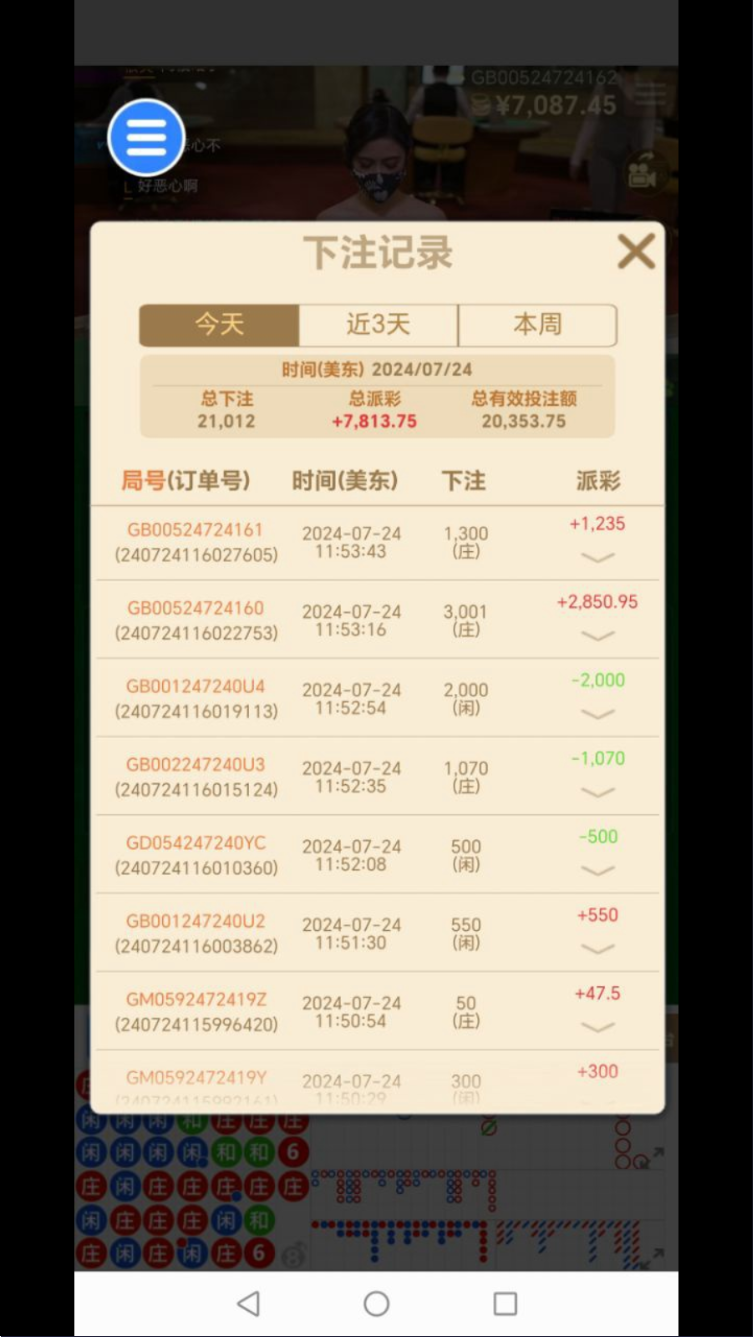The image size is (753, 1337).
Task: Go back using the system back button
Action: click(x=248, y=1303)
